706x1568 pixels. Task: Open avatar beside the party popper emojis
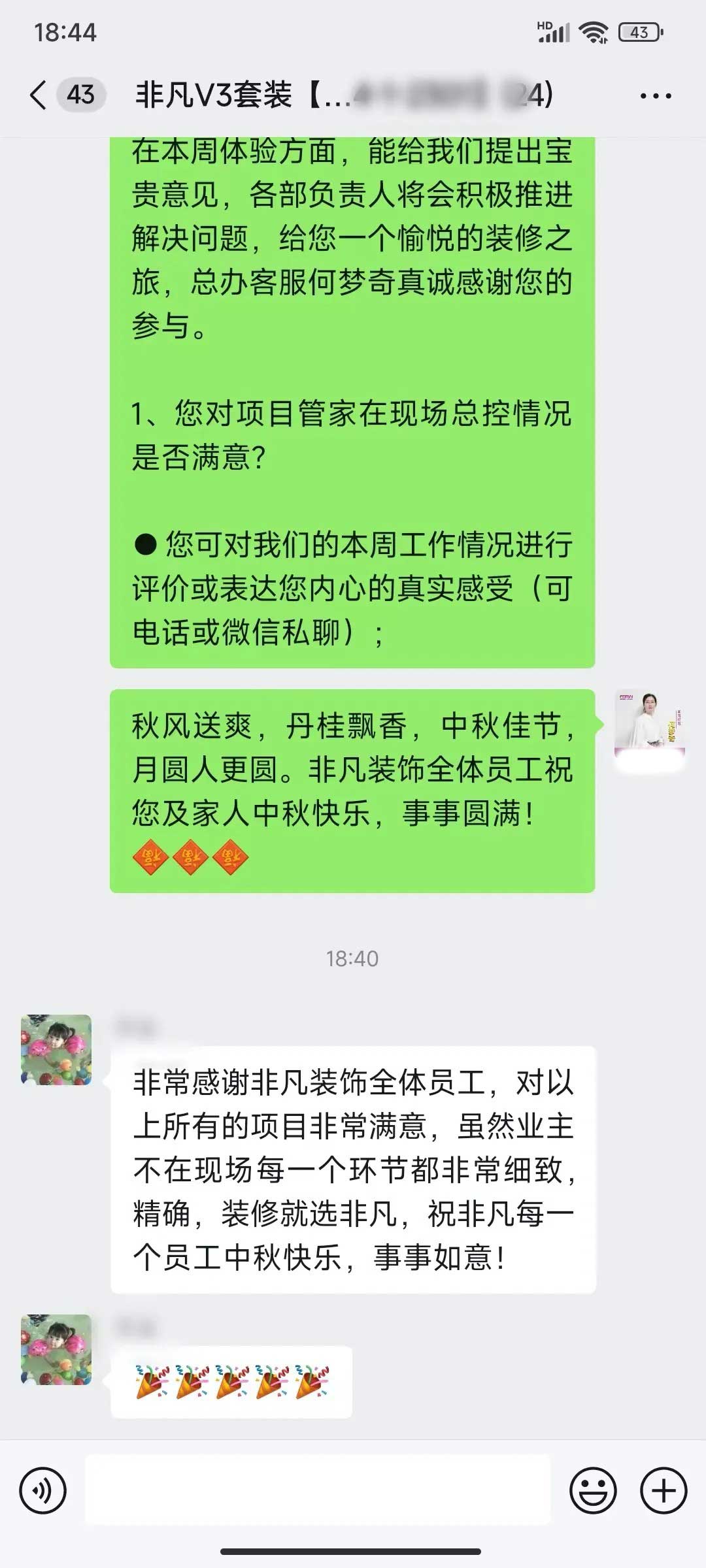pyautogui.click(x=56, y=1350)
